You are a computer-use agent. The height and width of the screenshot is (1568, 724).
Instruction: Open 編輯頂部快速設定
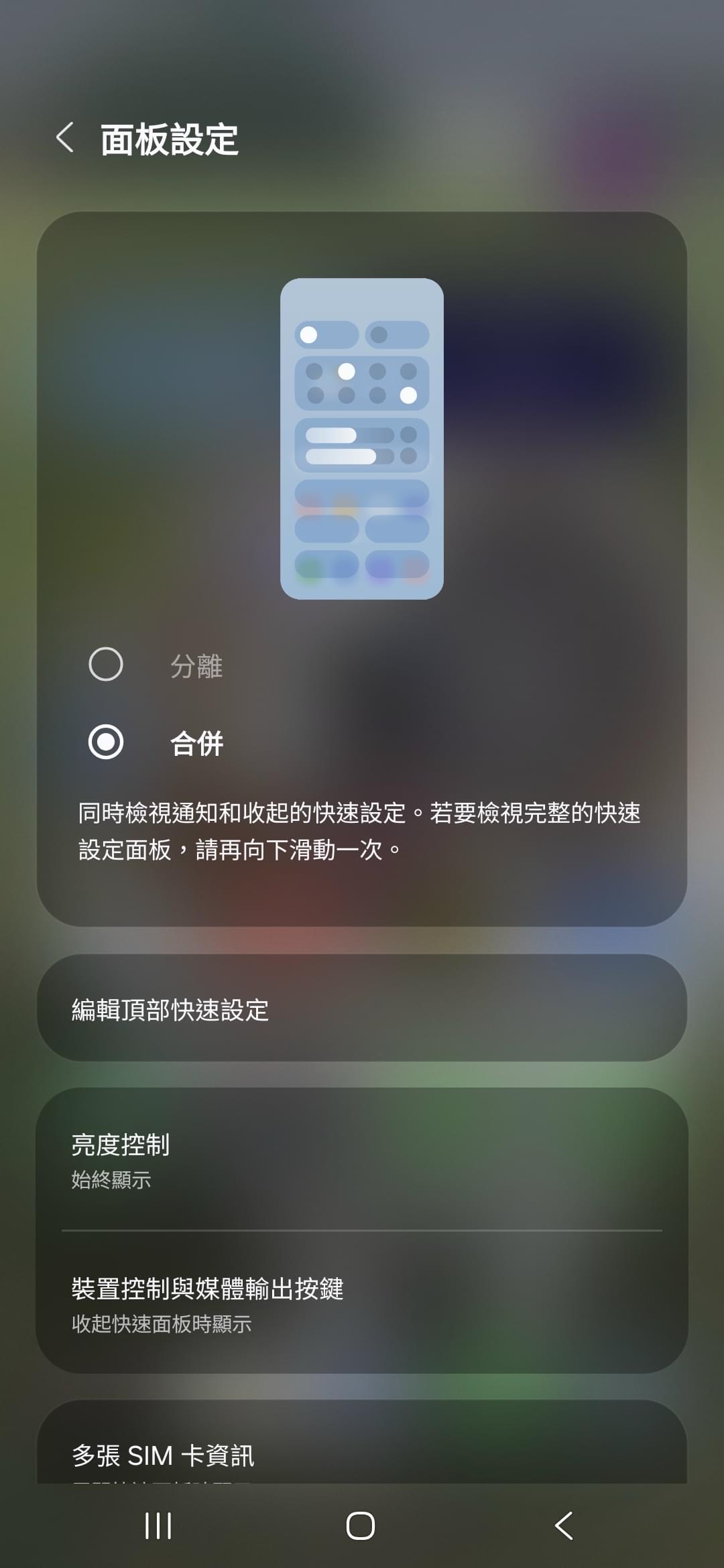pos(362,1008)
